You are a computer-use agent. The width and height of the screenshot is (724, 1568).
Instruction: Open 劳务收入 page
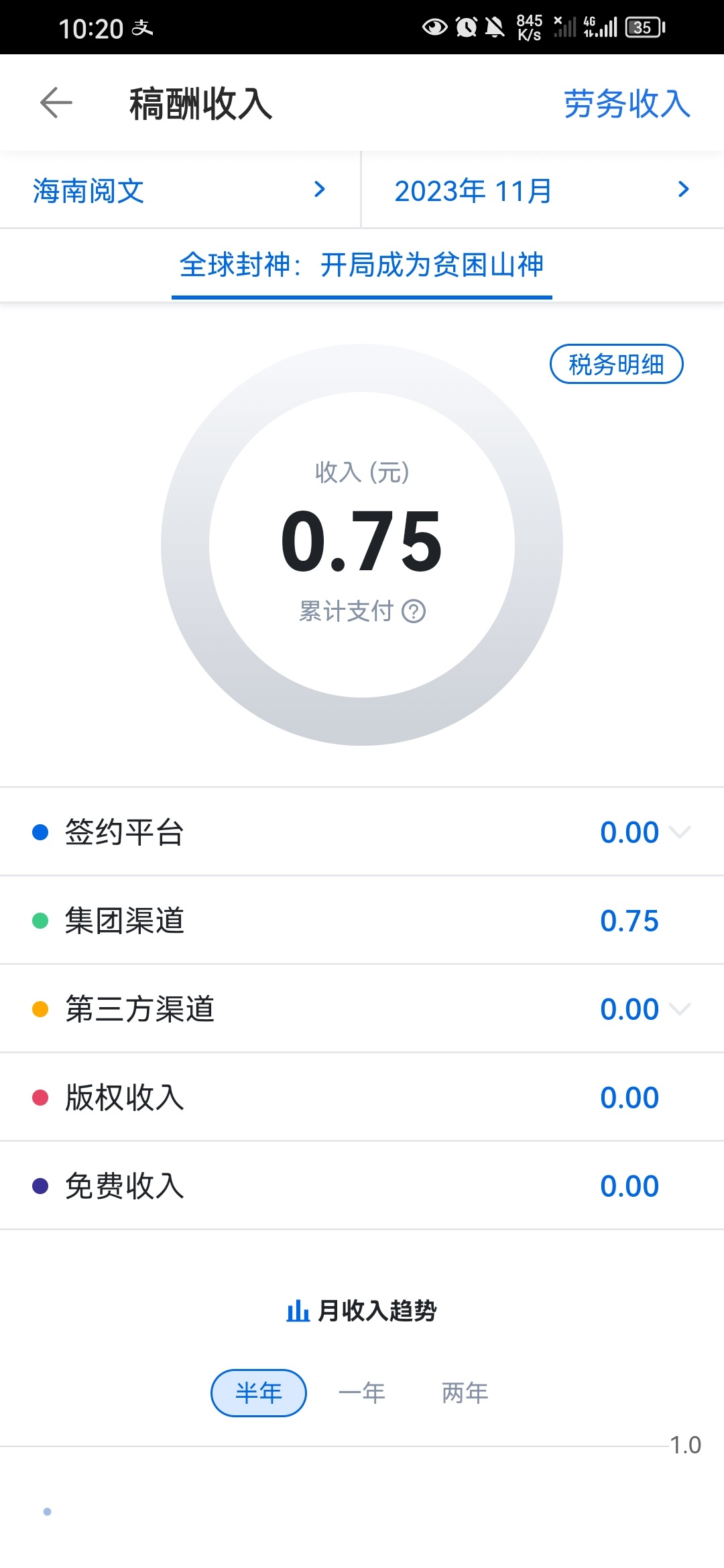click(x=626, y=104)
